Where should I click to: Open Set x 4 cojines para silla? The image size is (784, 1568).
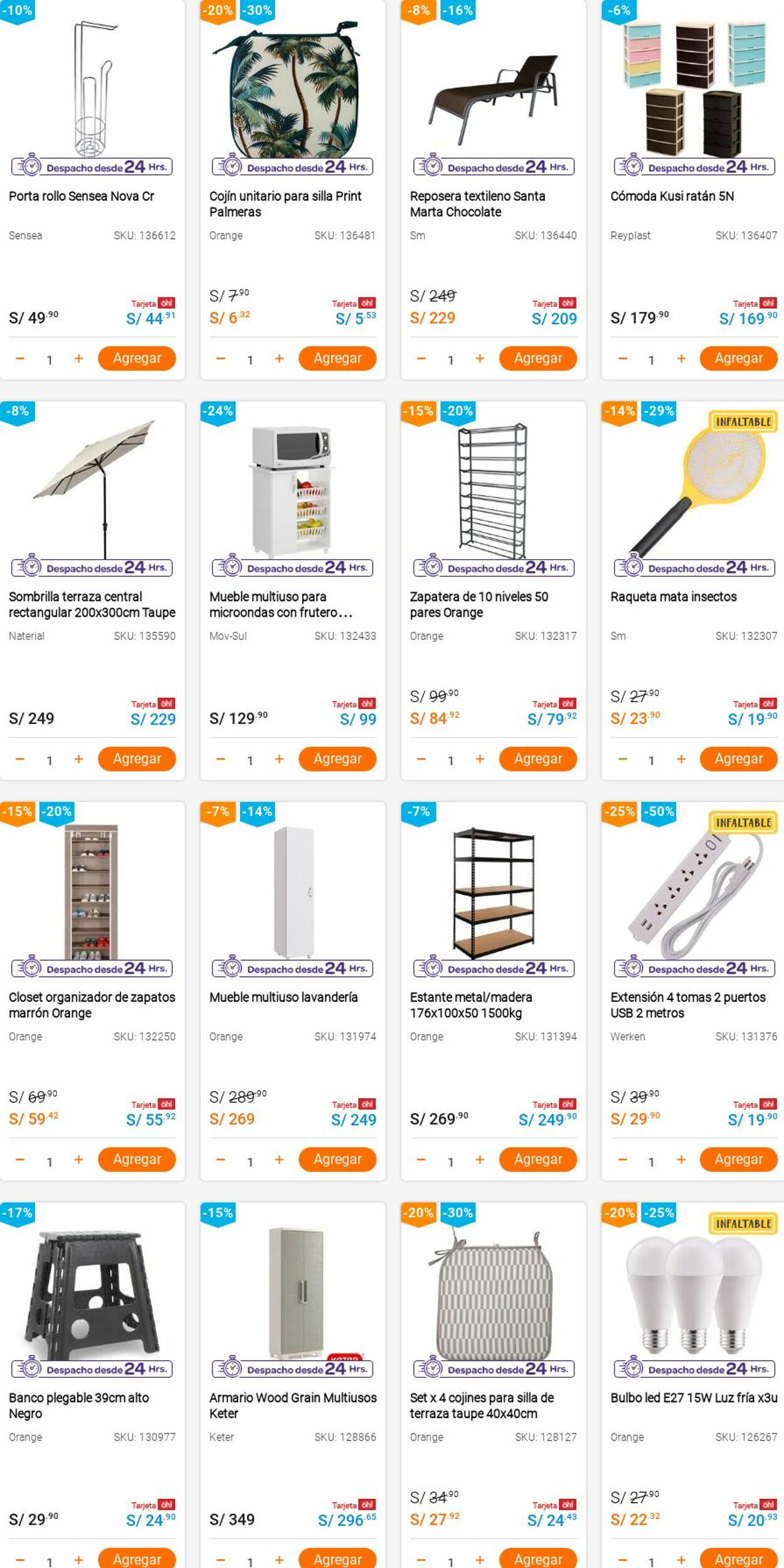pyautogui.click(x=482, y=1405)
